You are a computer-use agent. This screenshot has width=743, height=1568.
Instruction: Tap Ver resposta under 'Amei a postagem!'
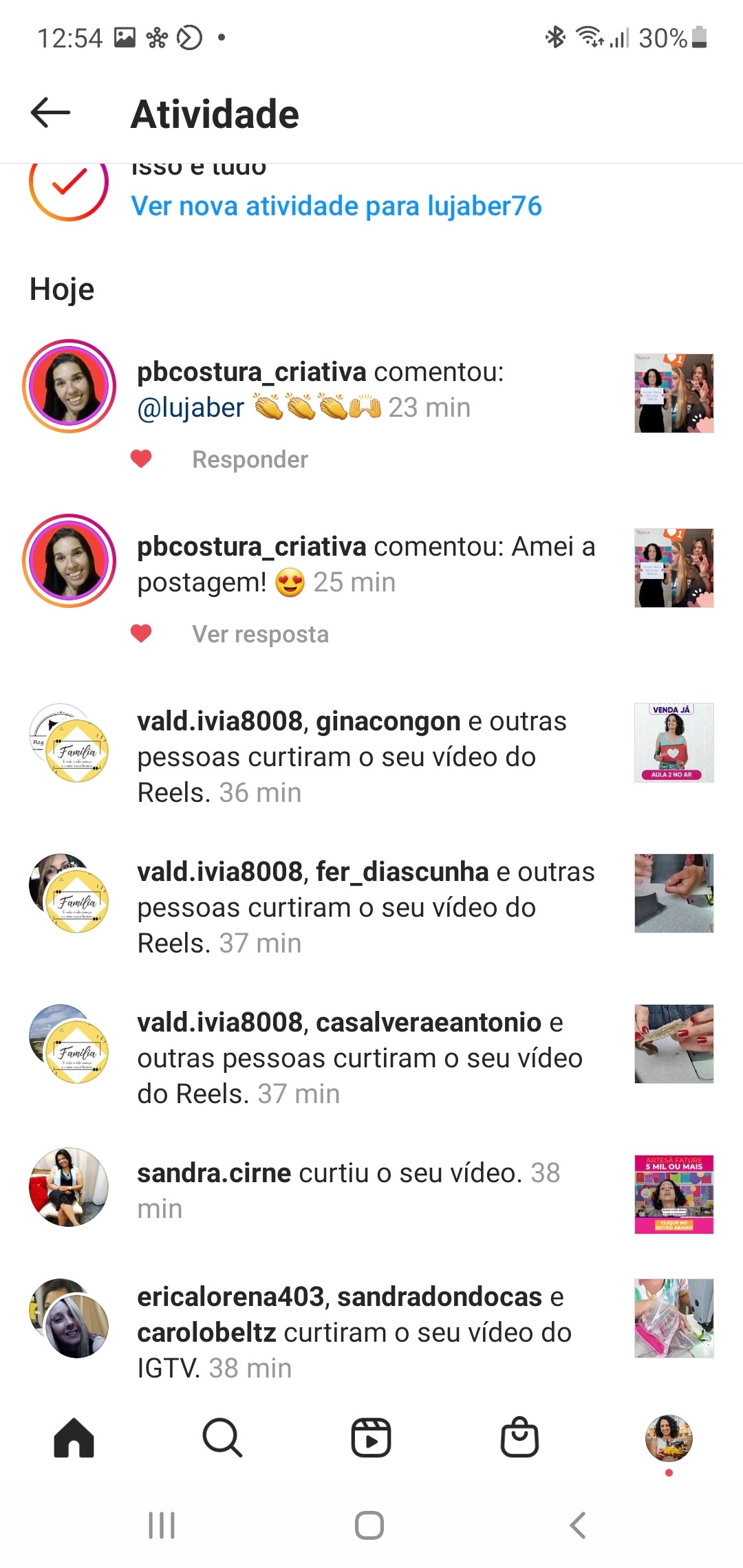coord(260,634)
